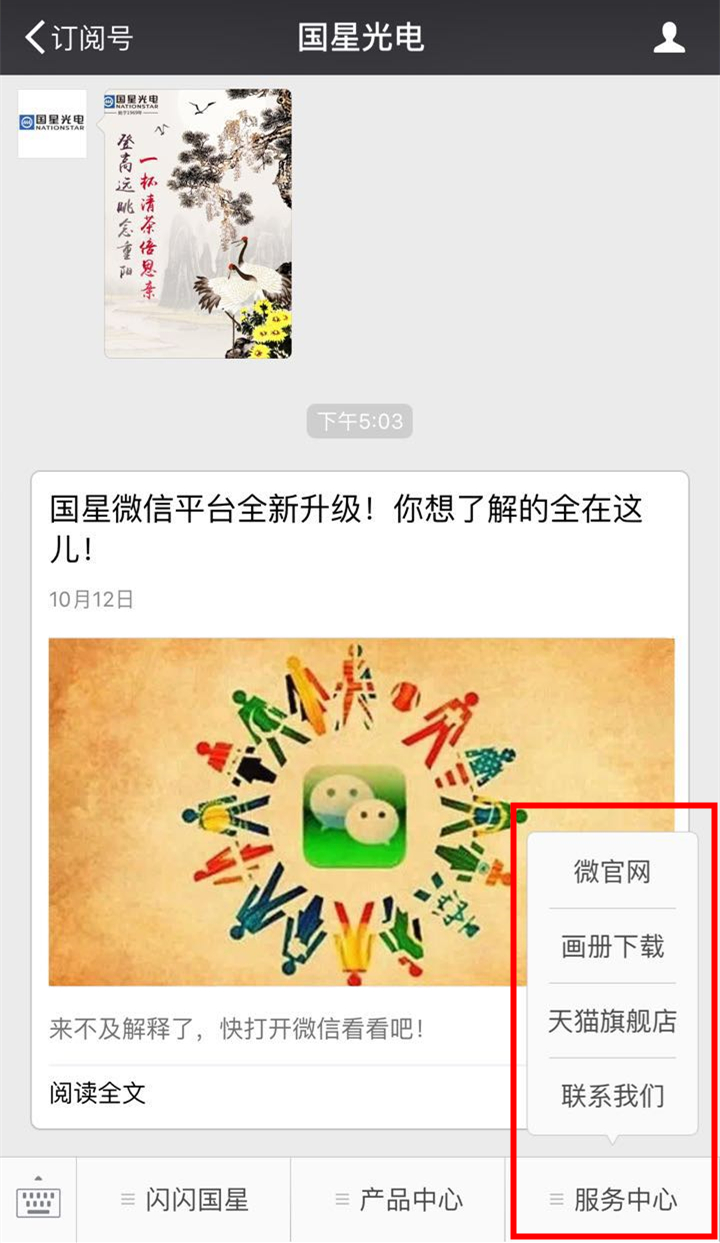This screenshot has height=1243, width=720.
Task: Click the hamburger icon beside 产品中心
Action: click(x=344, y=1199)
